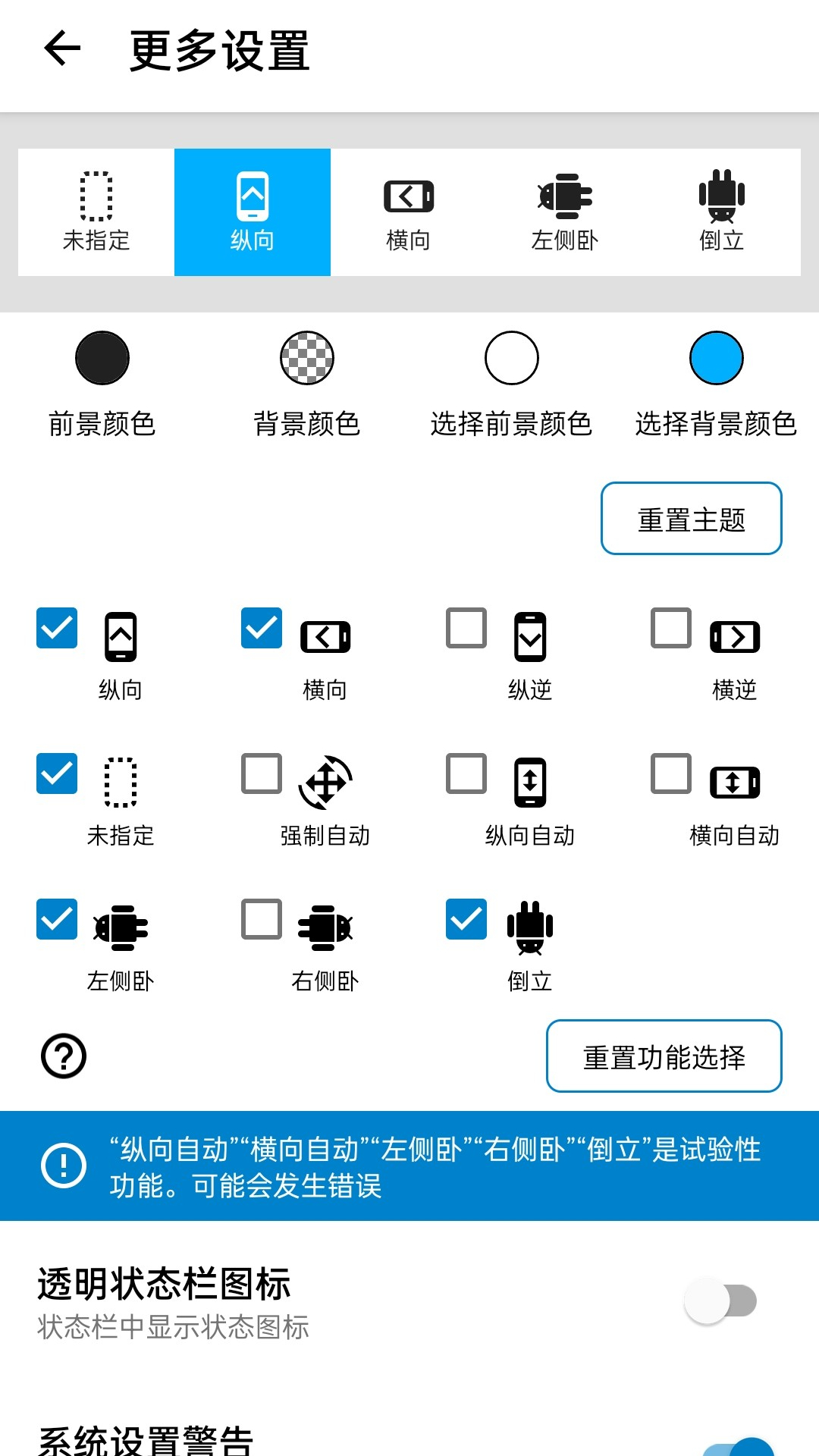
Task: Select the 纵向 orientation icon in top bar
Action: coord(253,197)
